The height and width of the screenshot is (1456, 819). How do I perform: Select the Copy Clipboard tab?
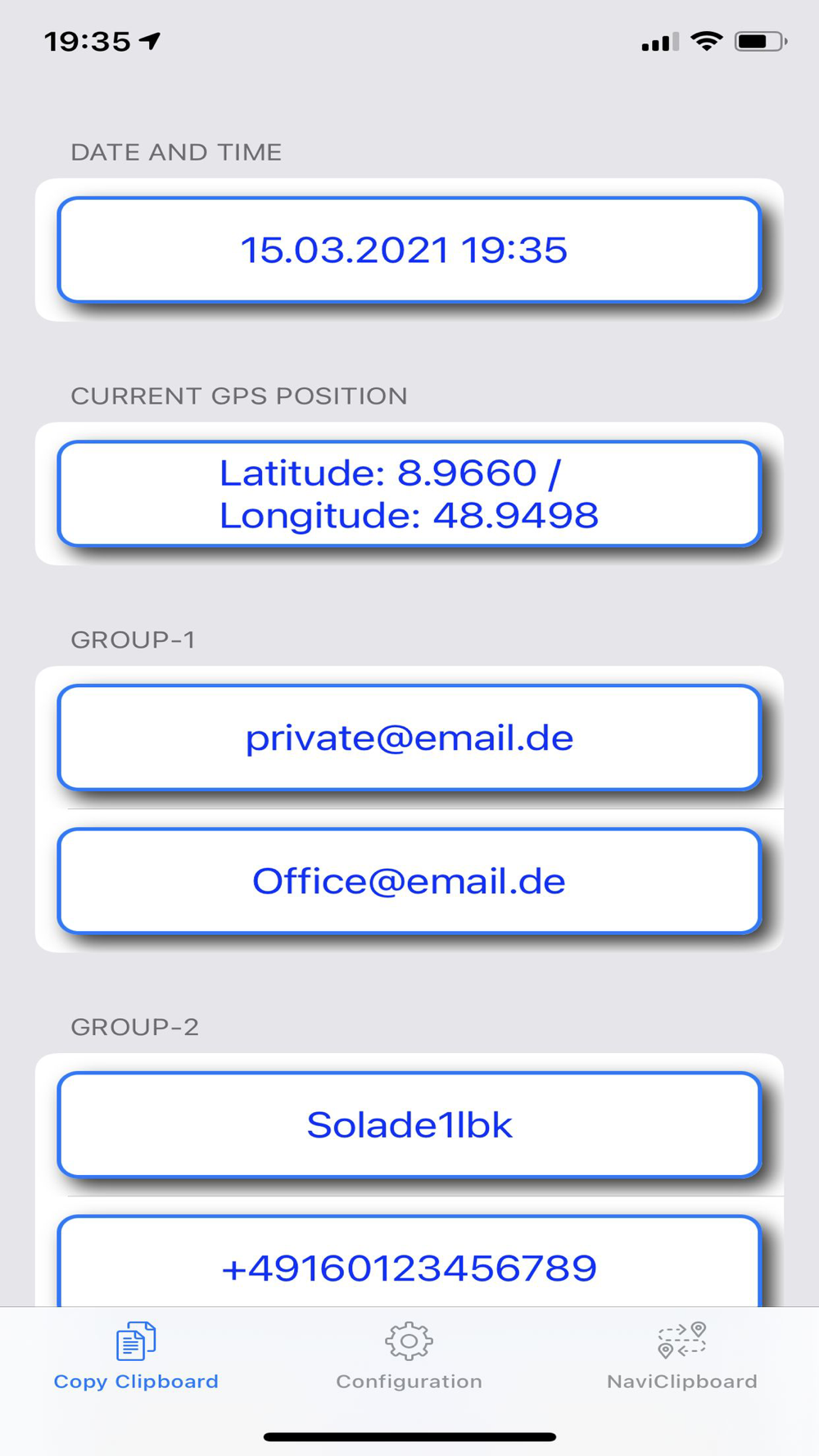(136, 1356)
